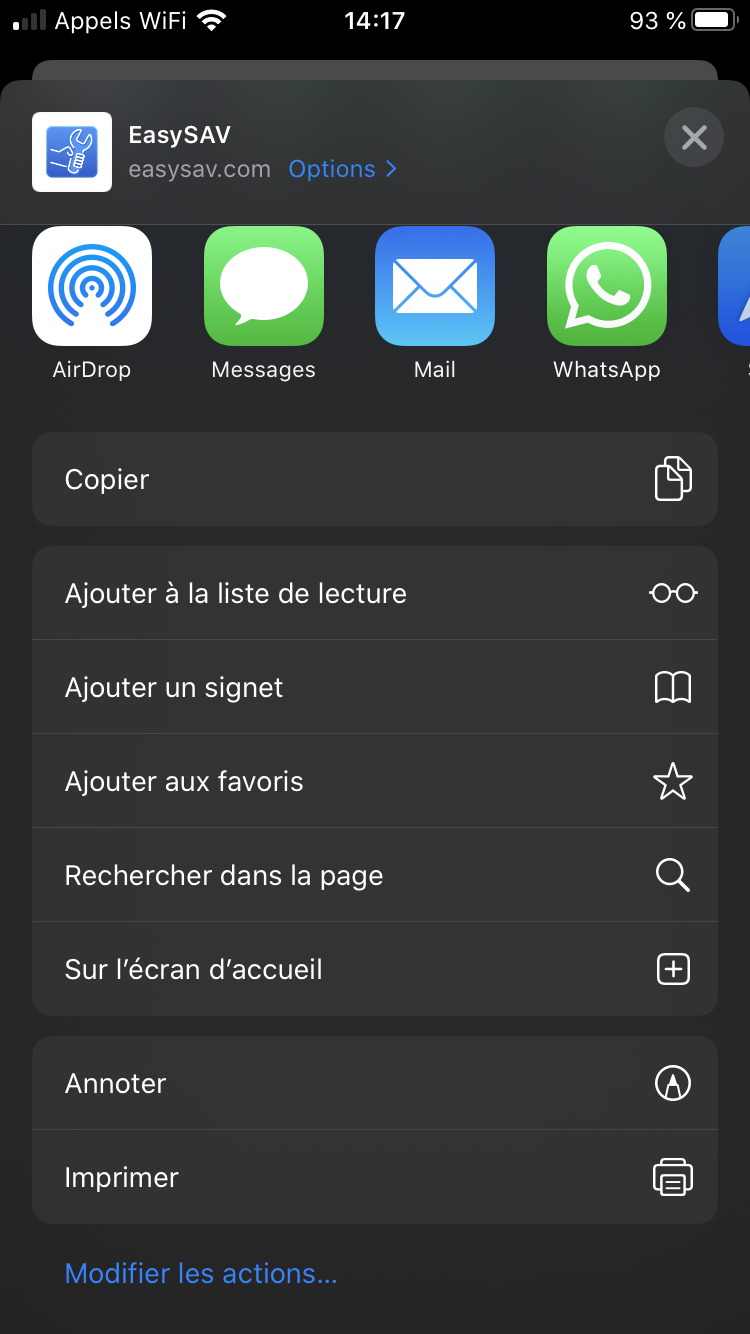Screen dimensions: 750x1334
Task: Send the page by Mail
Action: (x=434, y=286)
